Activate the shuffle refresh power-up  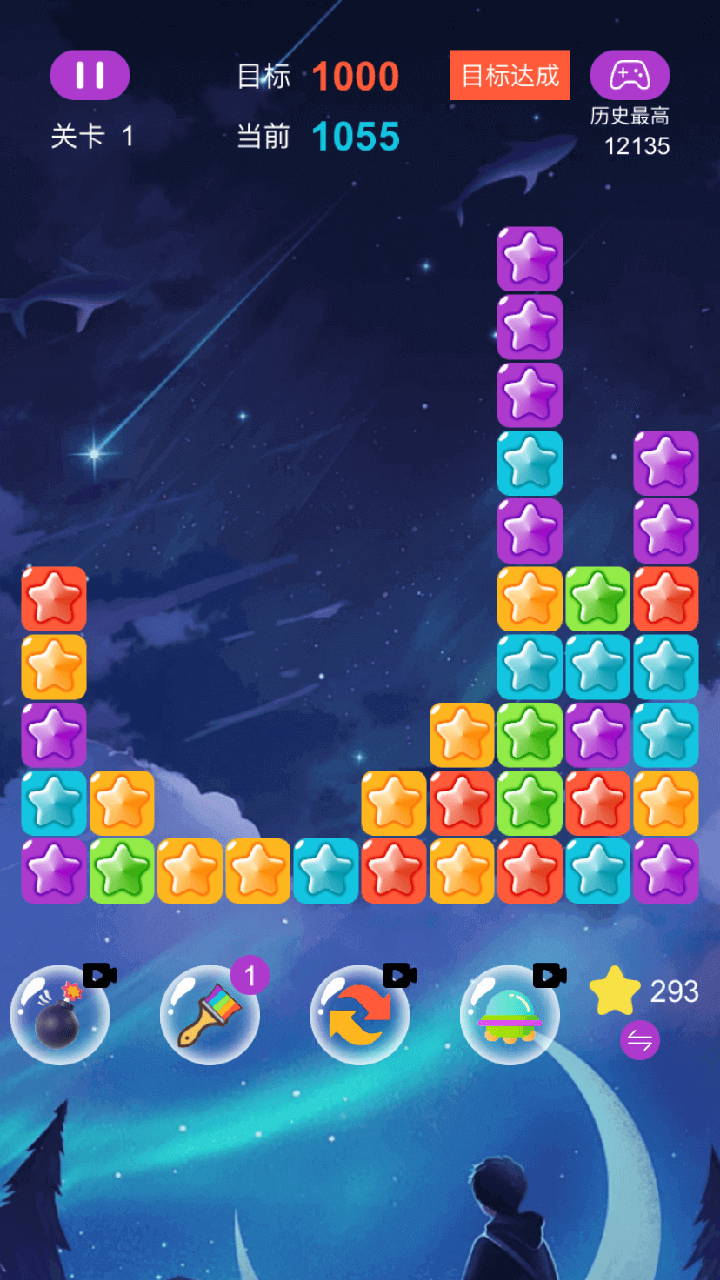tap(360, 1015)
